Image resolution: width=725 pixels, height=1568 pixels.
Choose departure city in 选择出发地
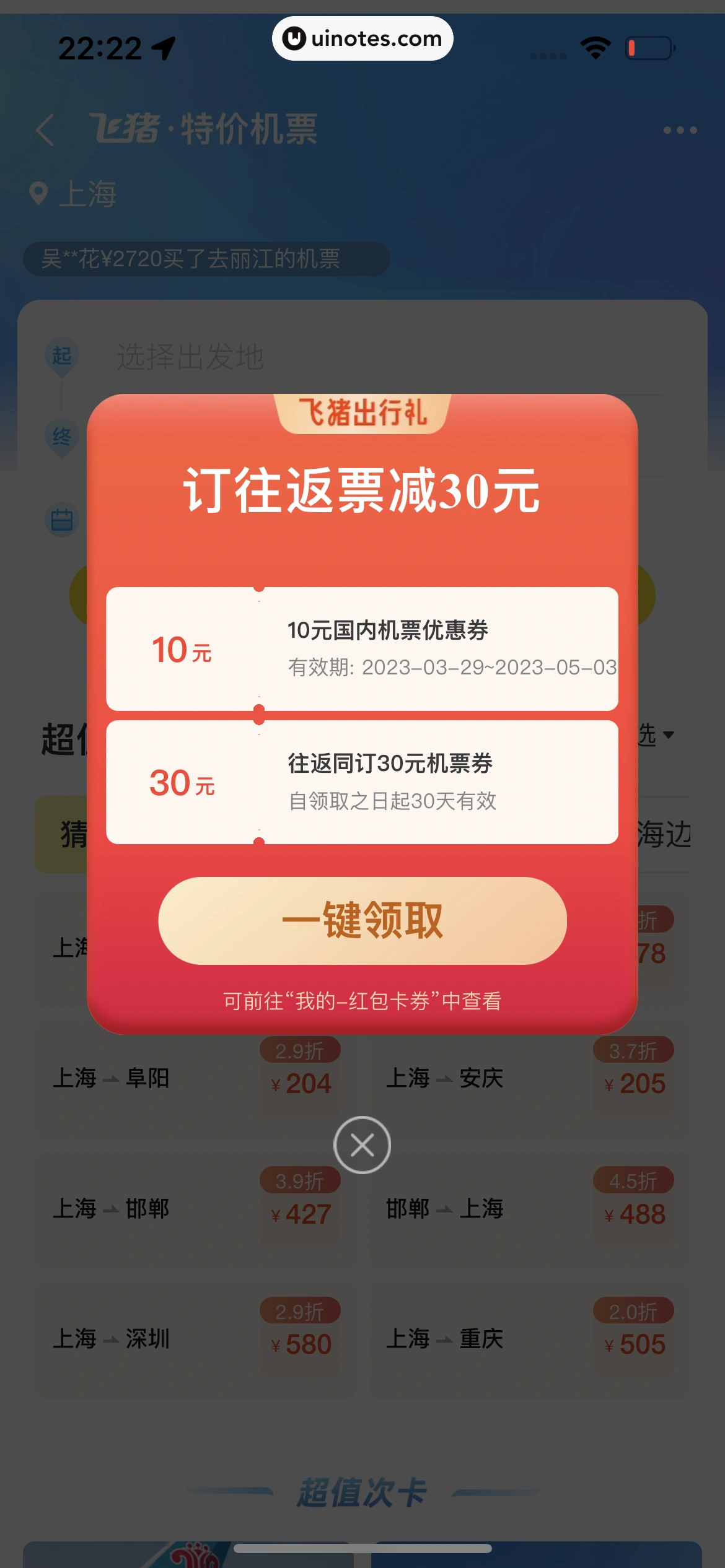tap(190, 357)
